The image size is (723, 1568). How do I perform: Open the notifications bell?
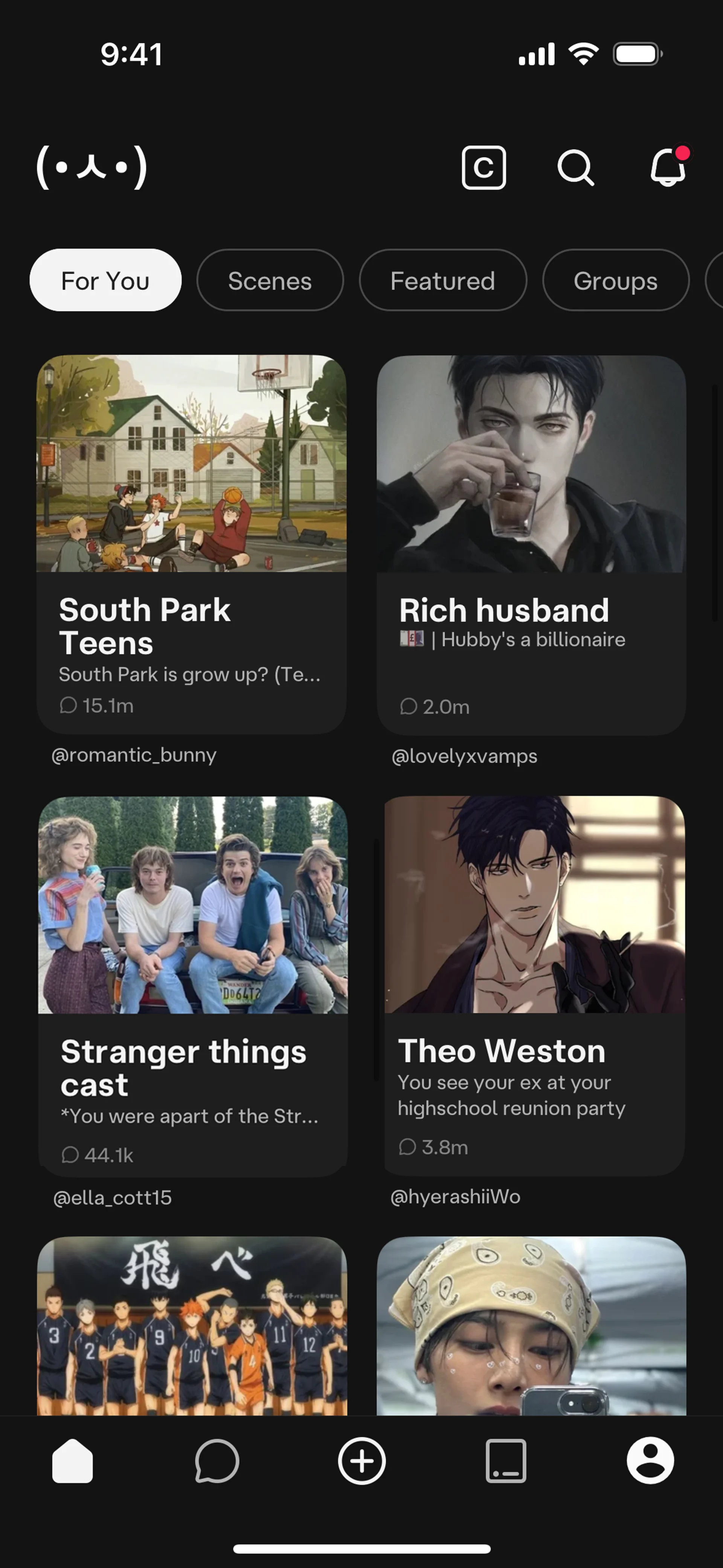pos(668,167)
